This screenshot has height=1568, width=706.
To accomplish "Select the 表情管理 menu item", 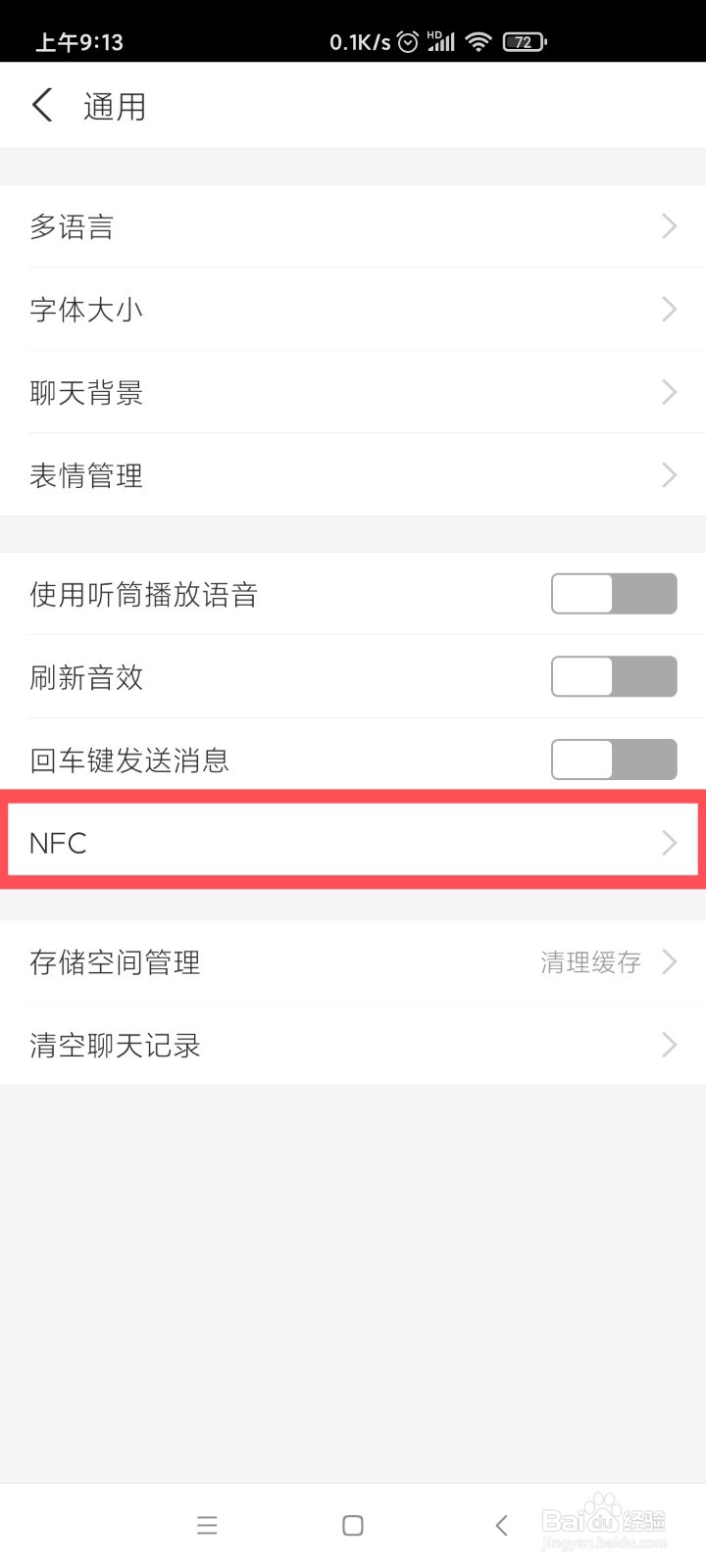I will point(353,475).
